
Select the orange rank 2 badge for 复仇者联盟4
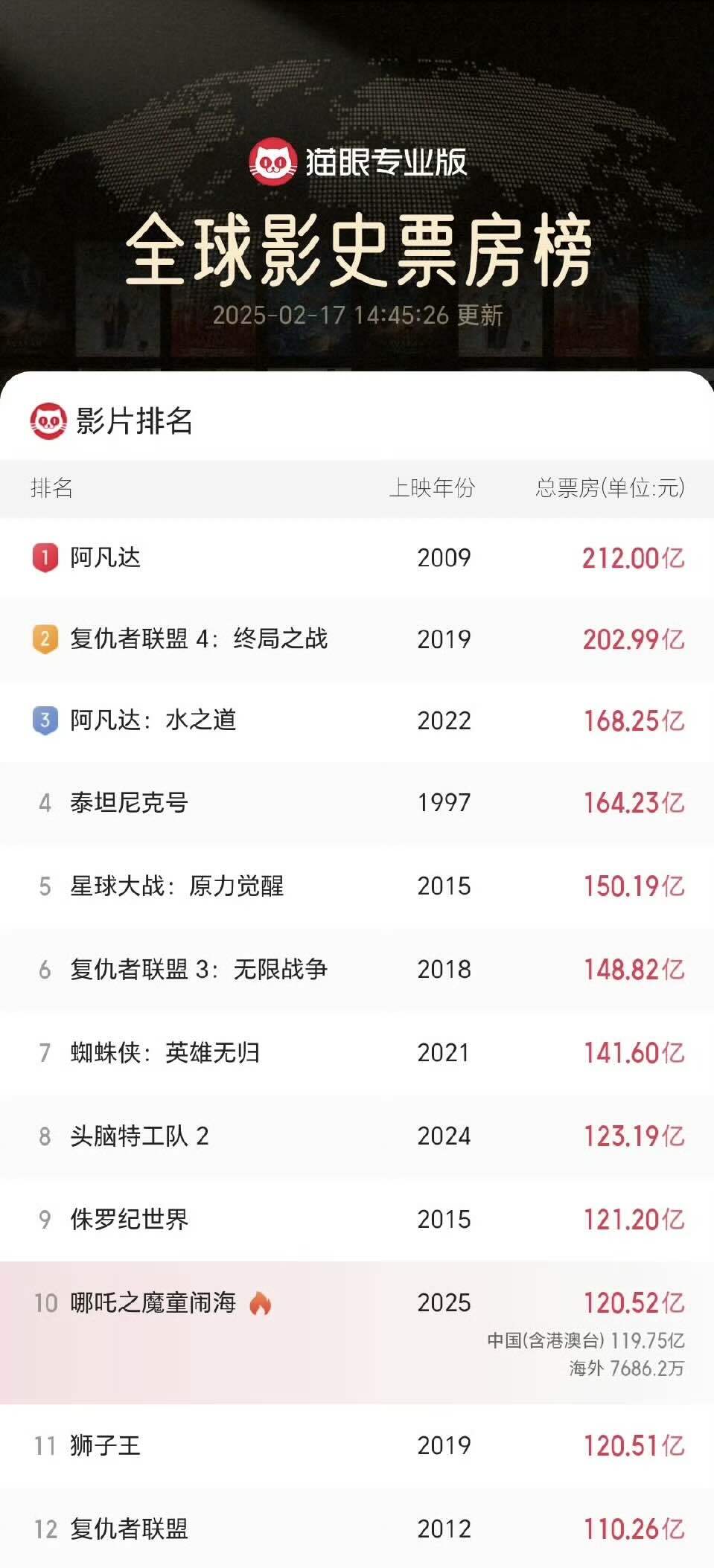[45, 639]
